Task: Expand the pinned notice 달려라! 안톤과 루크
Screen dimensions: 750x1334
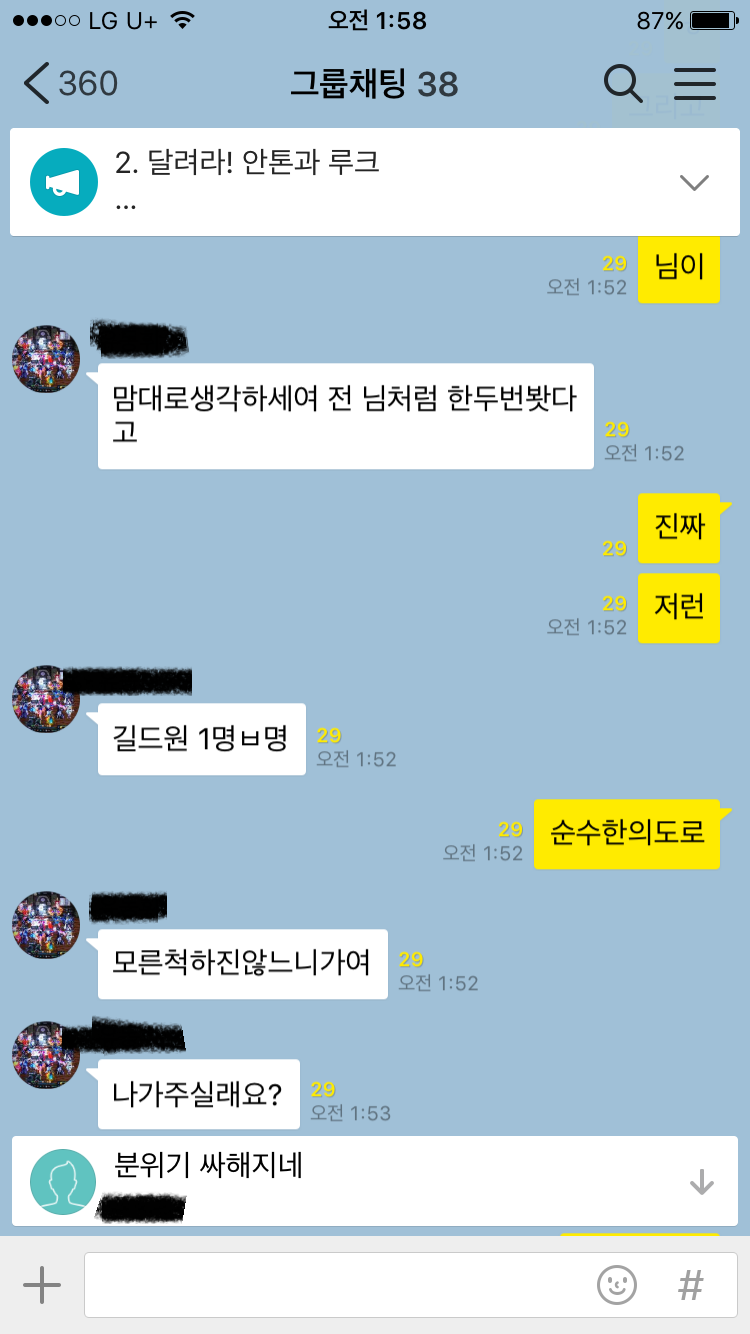Action: [x=693, y=182]
